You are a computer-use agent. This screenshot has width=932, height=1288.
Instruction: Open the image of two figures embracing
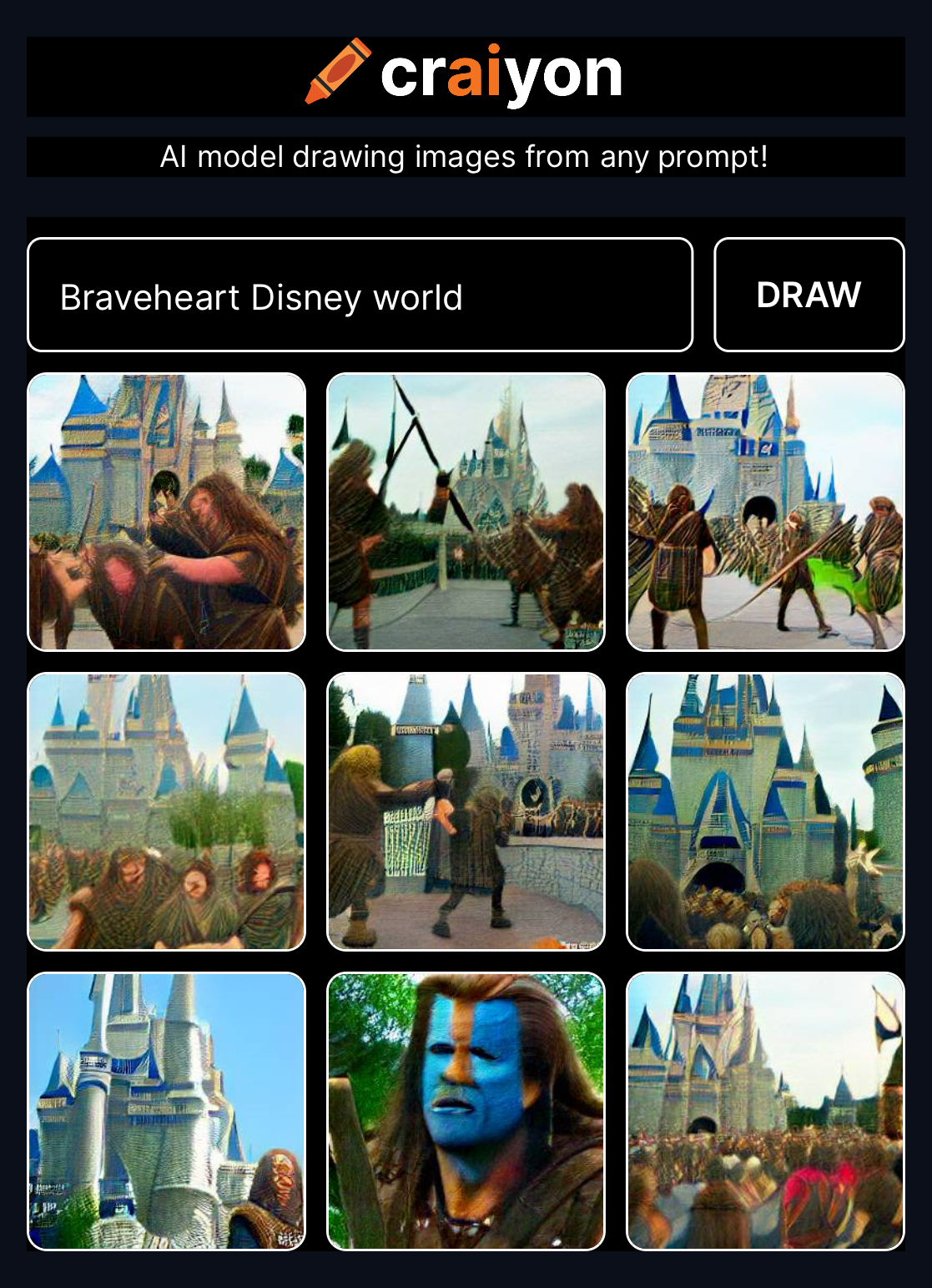click(x=167, y=512)
